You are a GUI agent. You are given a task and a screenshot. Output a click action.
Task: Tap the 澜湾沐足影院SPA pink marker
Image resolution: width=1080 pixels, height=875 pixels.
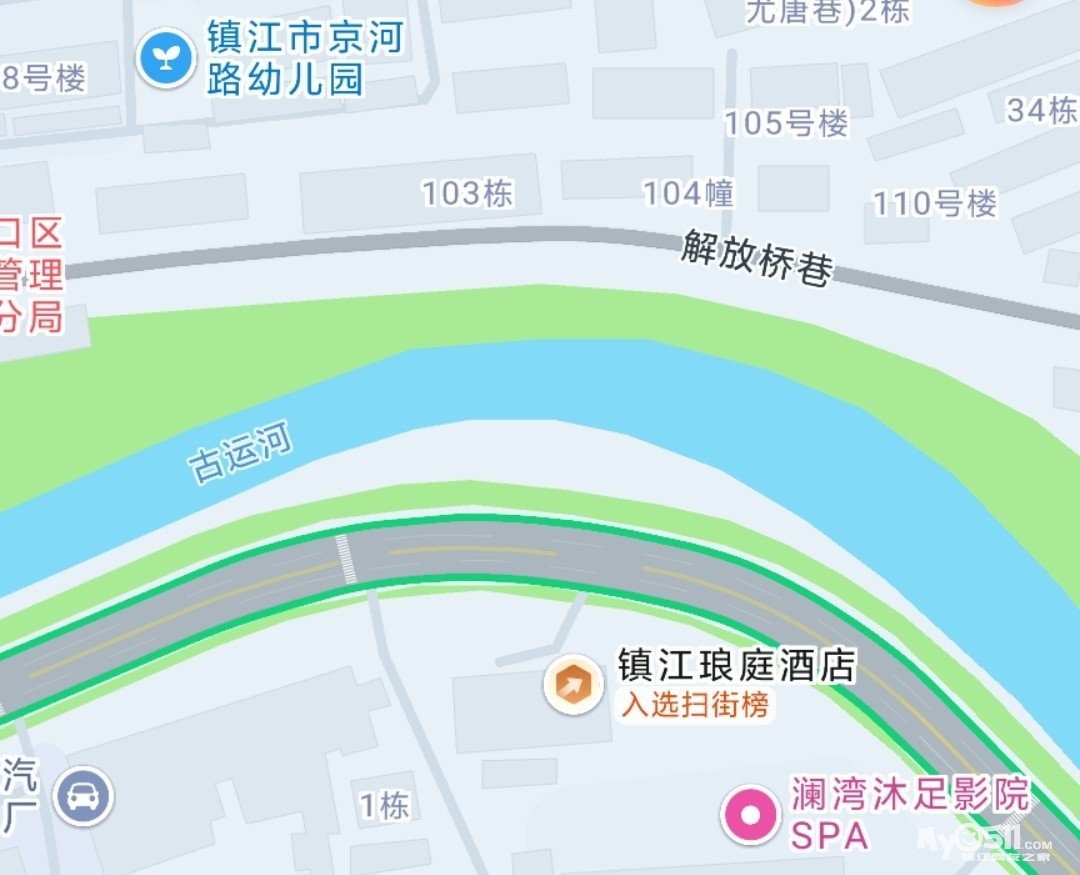click(751, 815)
